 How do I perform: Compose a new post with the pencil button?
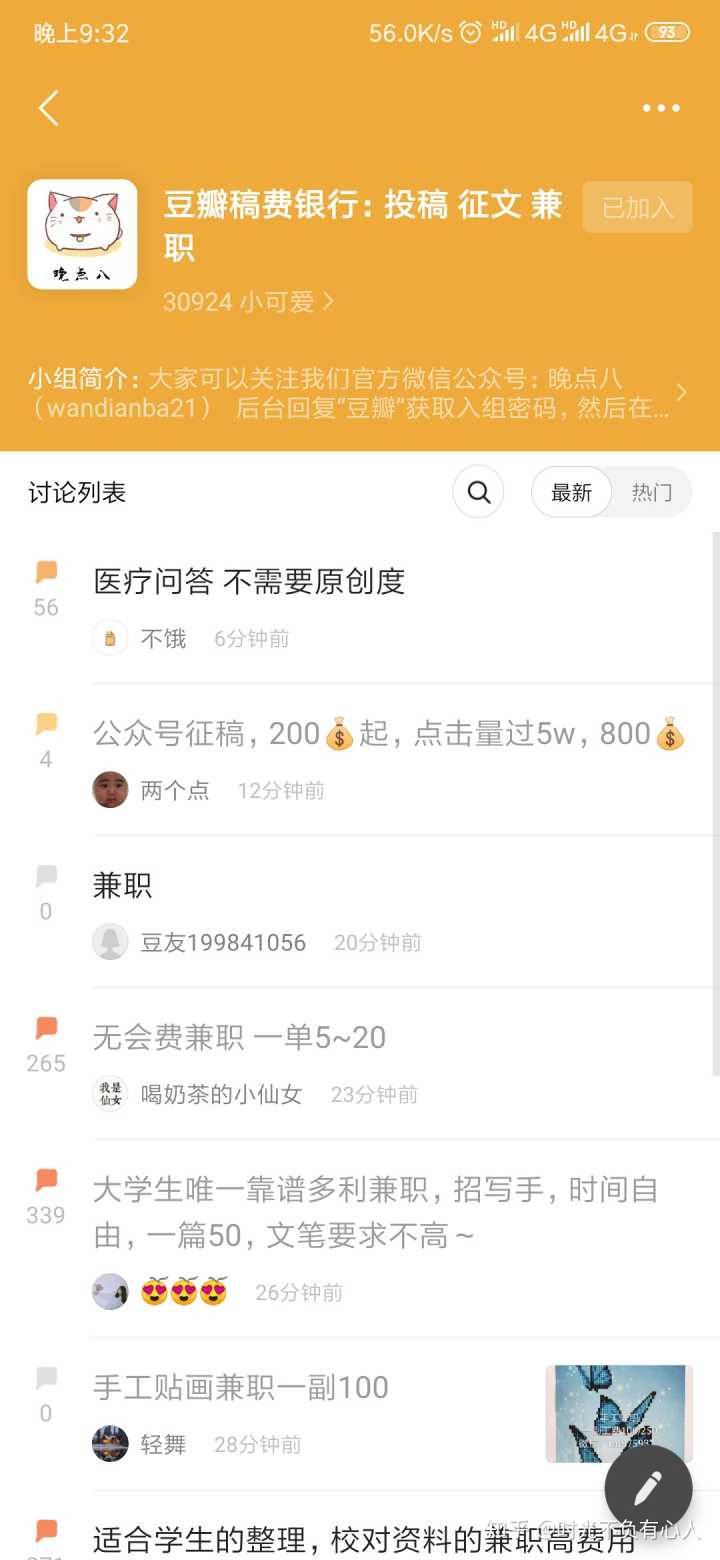coord(648,1488)
